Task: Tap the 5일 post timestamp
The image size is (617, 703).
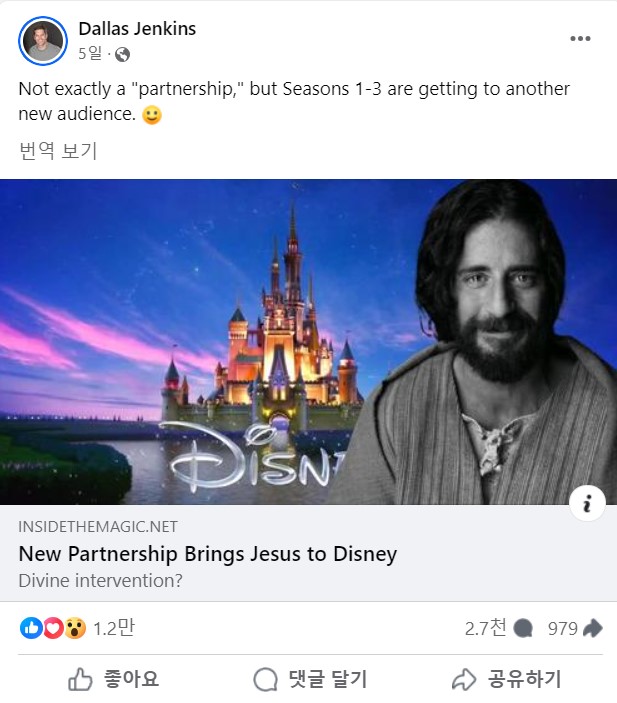Action: coord(90,53)
